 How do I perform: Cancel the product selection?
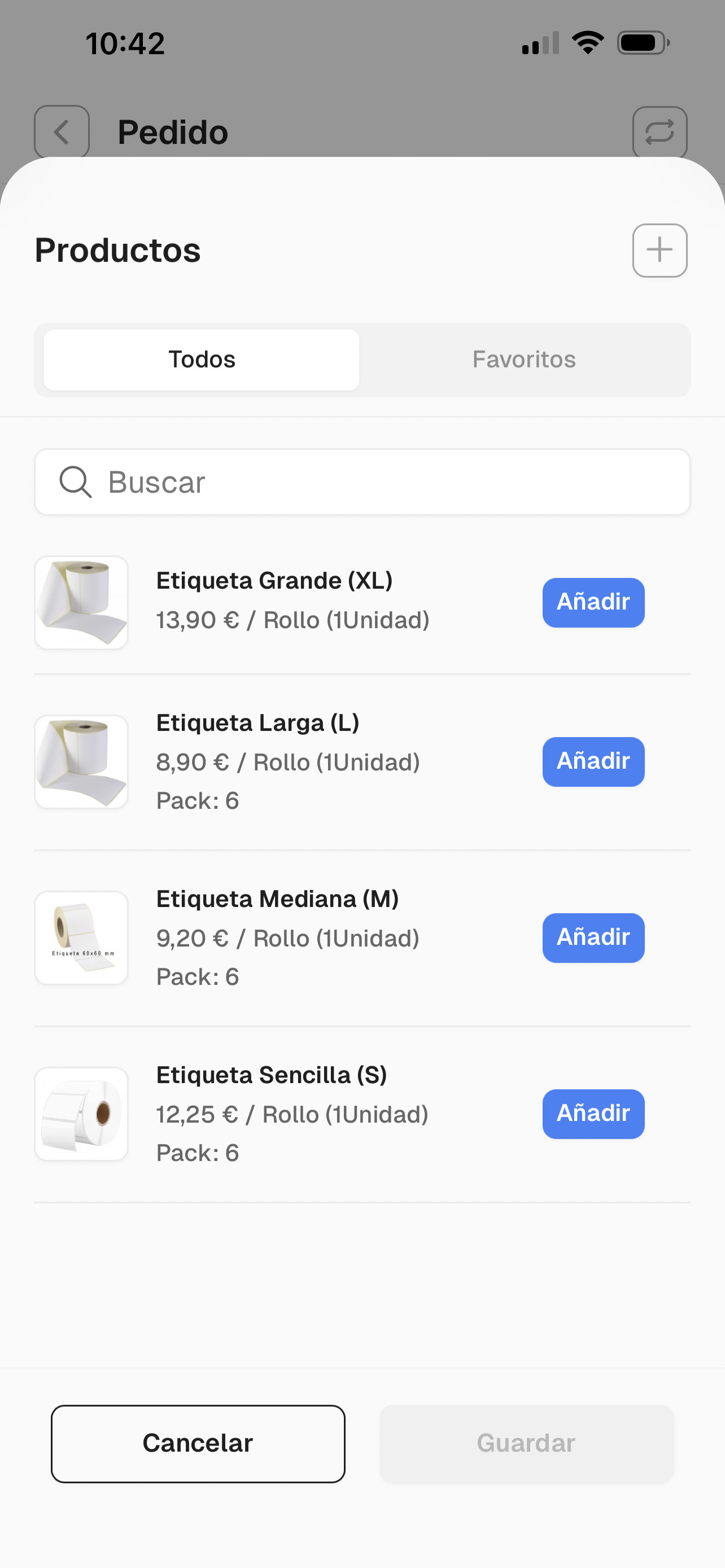click(198, 1443)
